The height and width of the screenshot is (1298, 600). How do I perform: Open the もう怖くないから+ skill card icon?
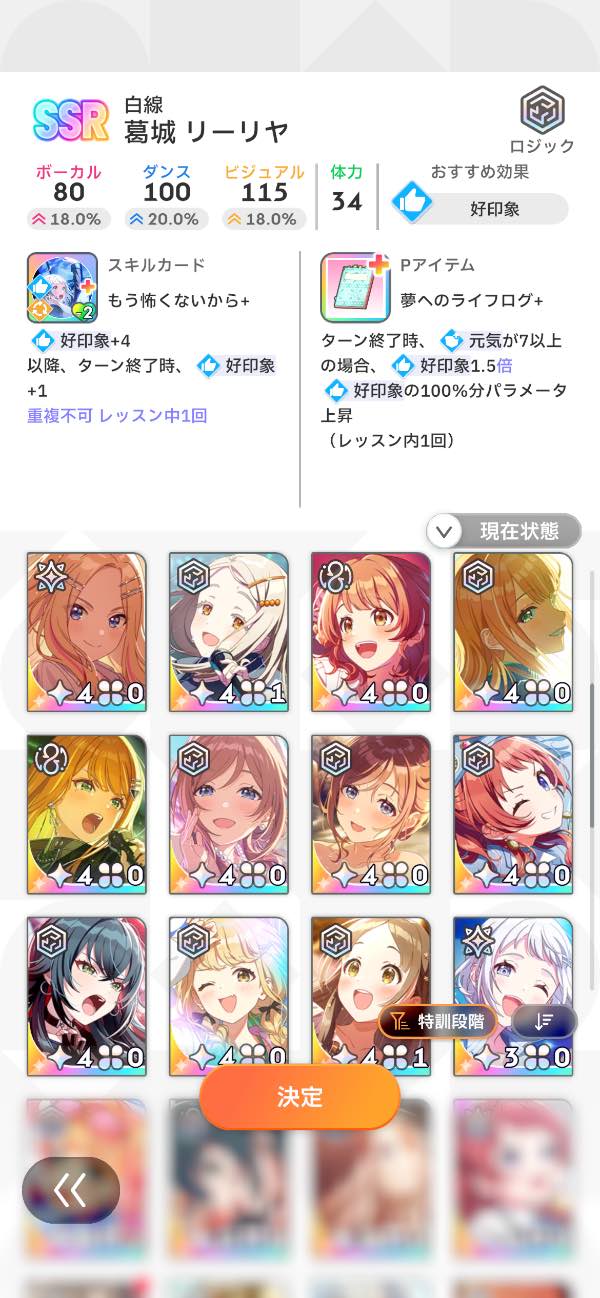(62, 287)
